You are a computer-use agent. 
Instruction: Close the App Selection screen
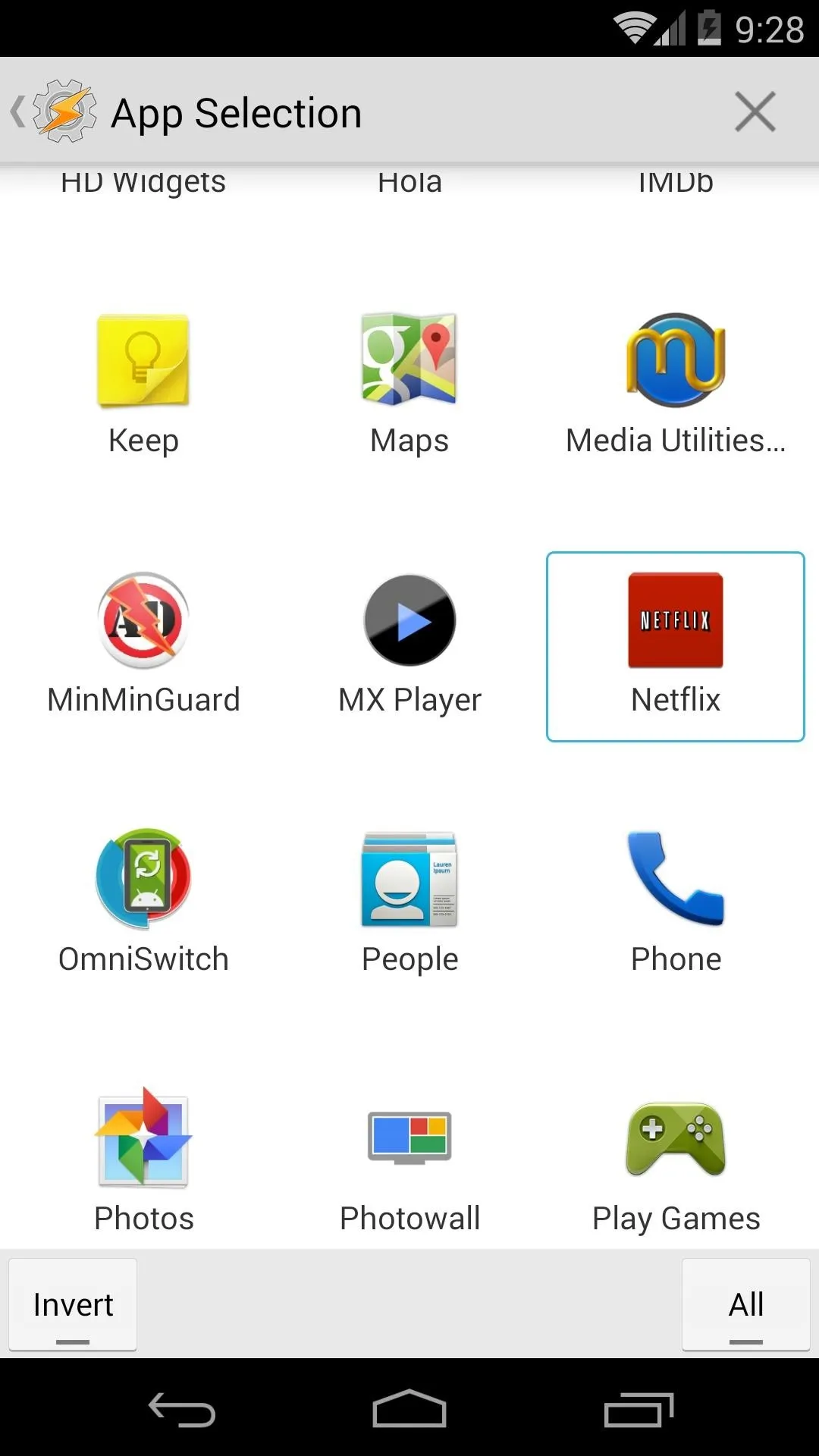pos(755,112)
